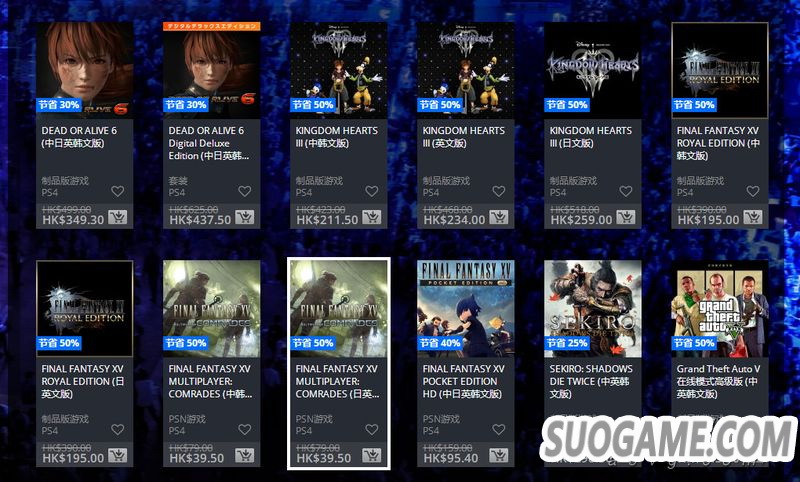Add POCKET EDITION HD HK$95.40 to cart

click(499, 456)
